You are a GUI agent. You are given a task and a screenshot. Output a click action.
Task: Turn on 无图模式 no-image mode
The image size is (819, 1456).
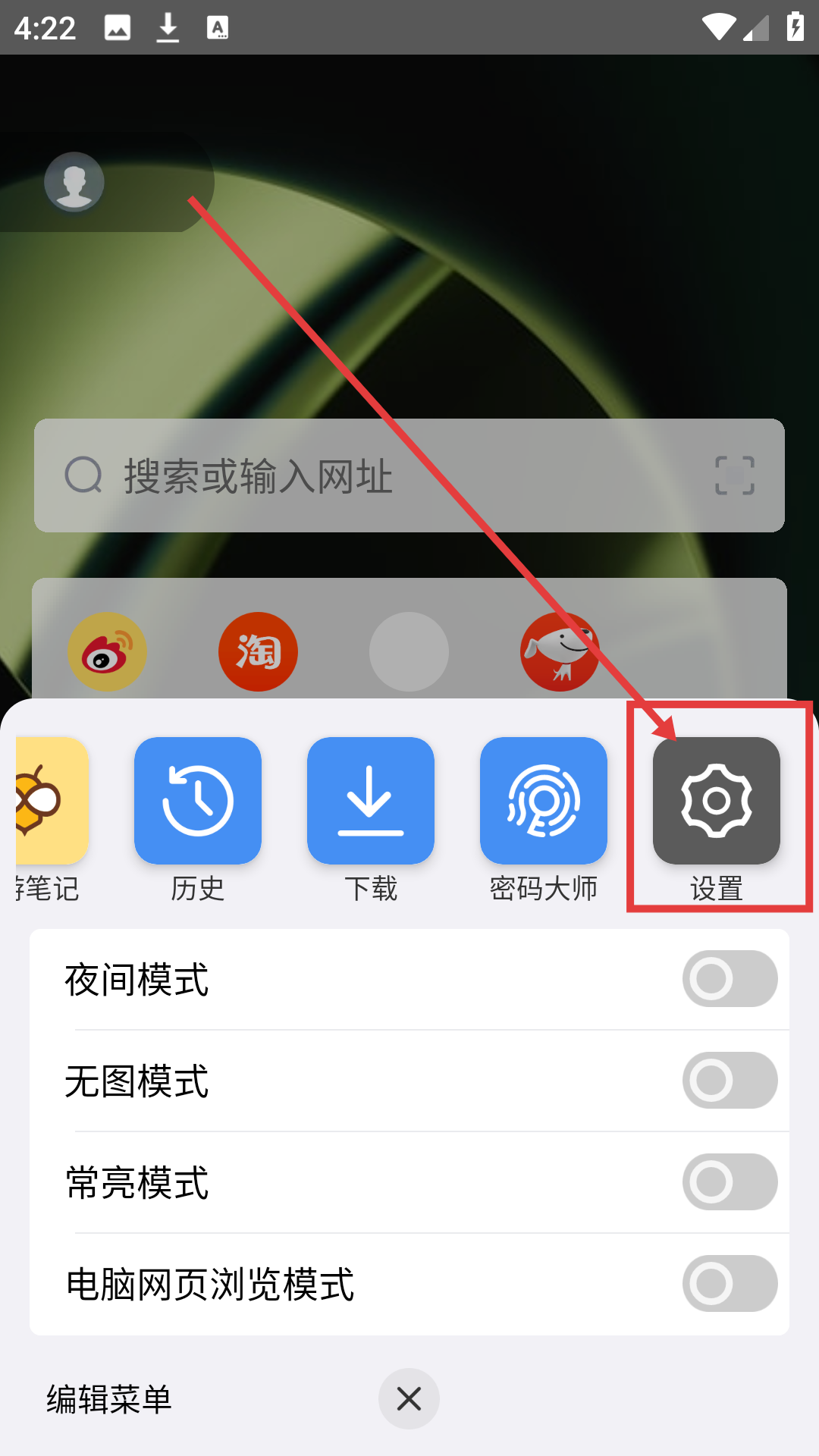729,1081
